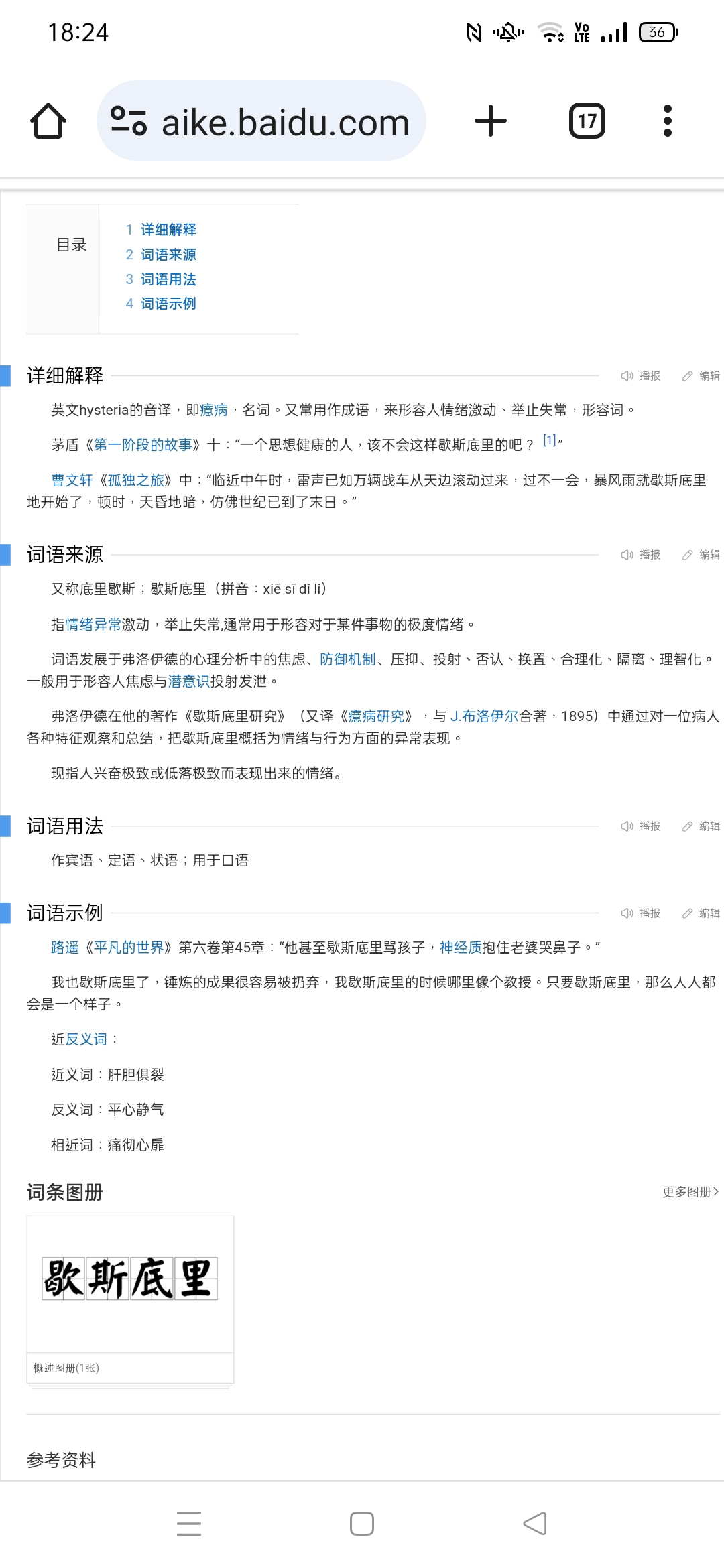The image size is (724, 1568).
Task: Open the browser overflow menu
Action: click(667, 121)
